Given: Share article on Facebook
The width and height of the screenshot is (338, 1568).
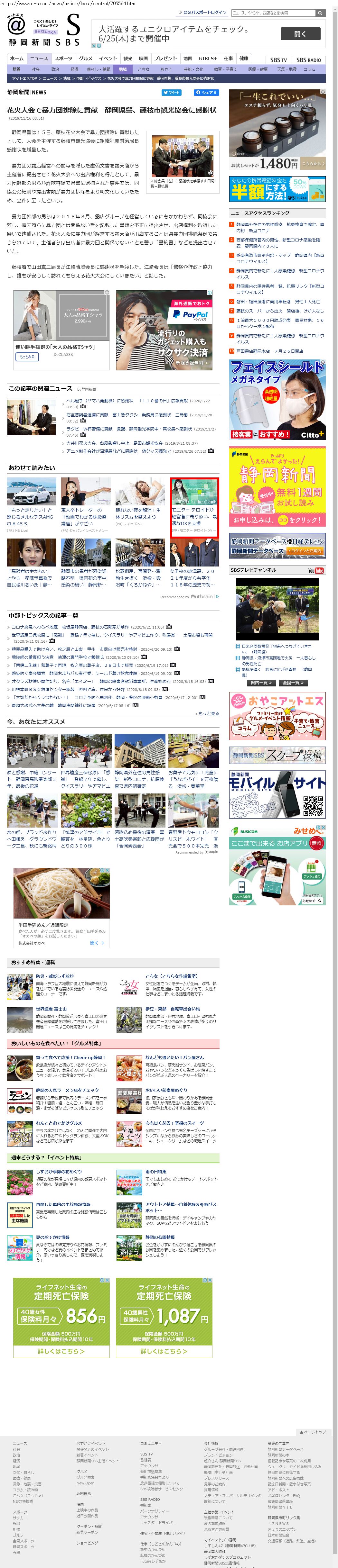Looking at the screenshot, I should (x=206, y=93).
